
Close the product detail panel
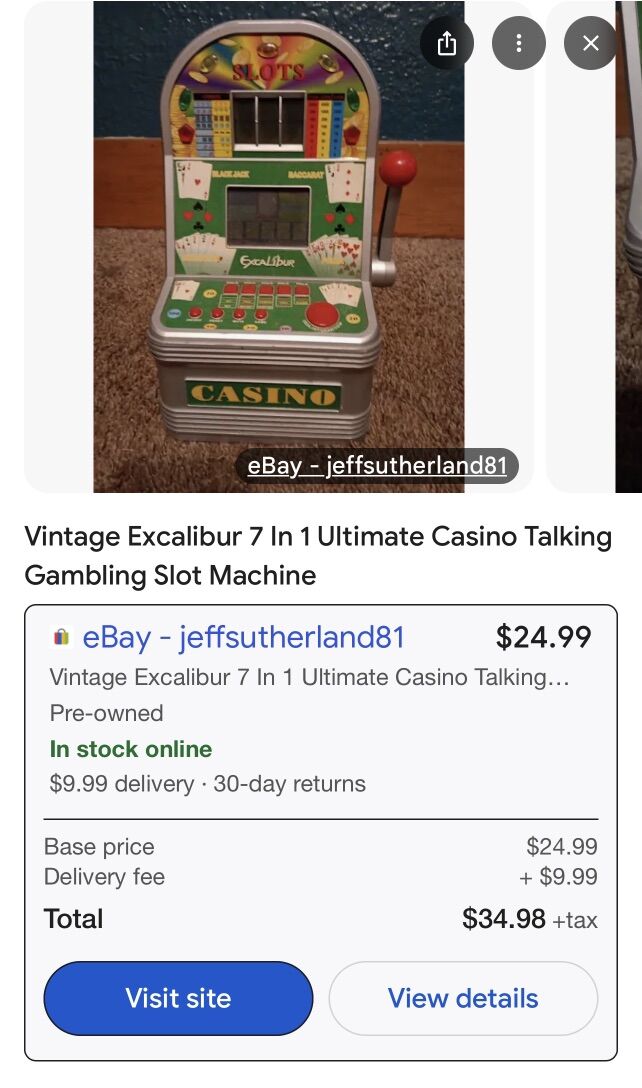(x=591, y=43)
